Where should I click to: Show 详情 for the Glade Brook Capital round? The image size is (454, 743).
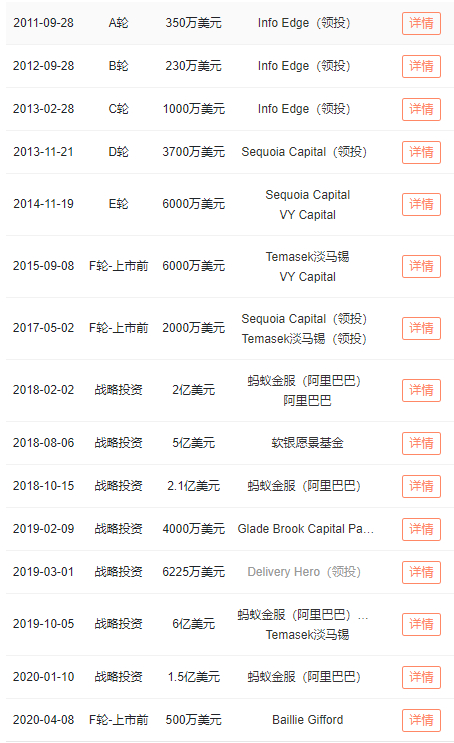(421, 530)
